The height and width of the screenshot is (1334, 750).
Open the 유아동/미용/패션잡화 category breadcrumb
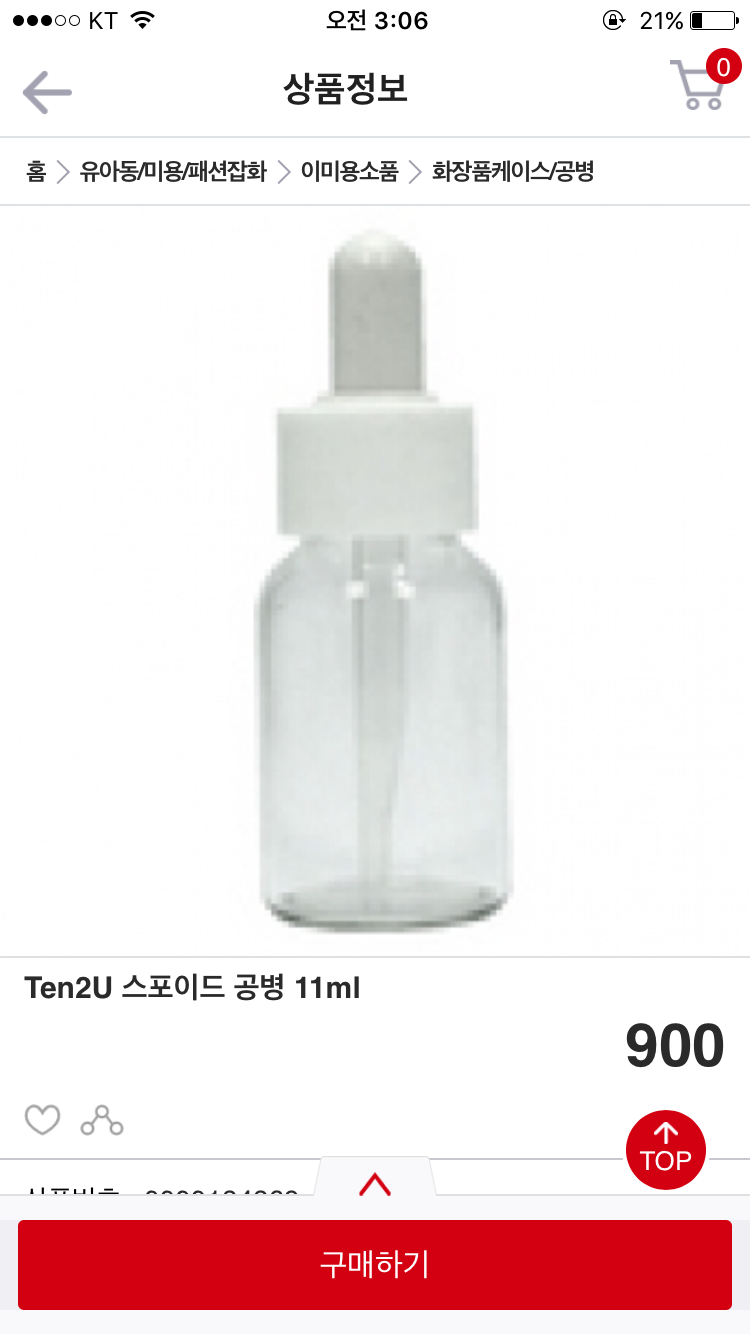(x=173, y=172)
